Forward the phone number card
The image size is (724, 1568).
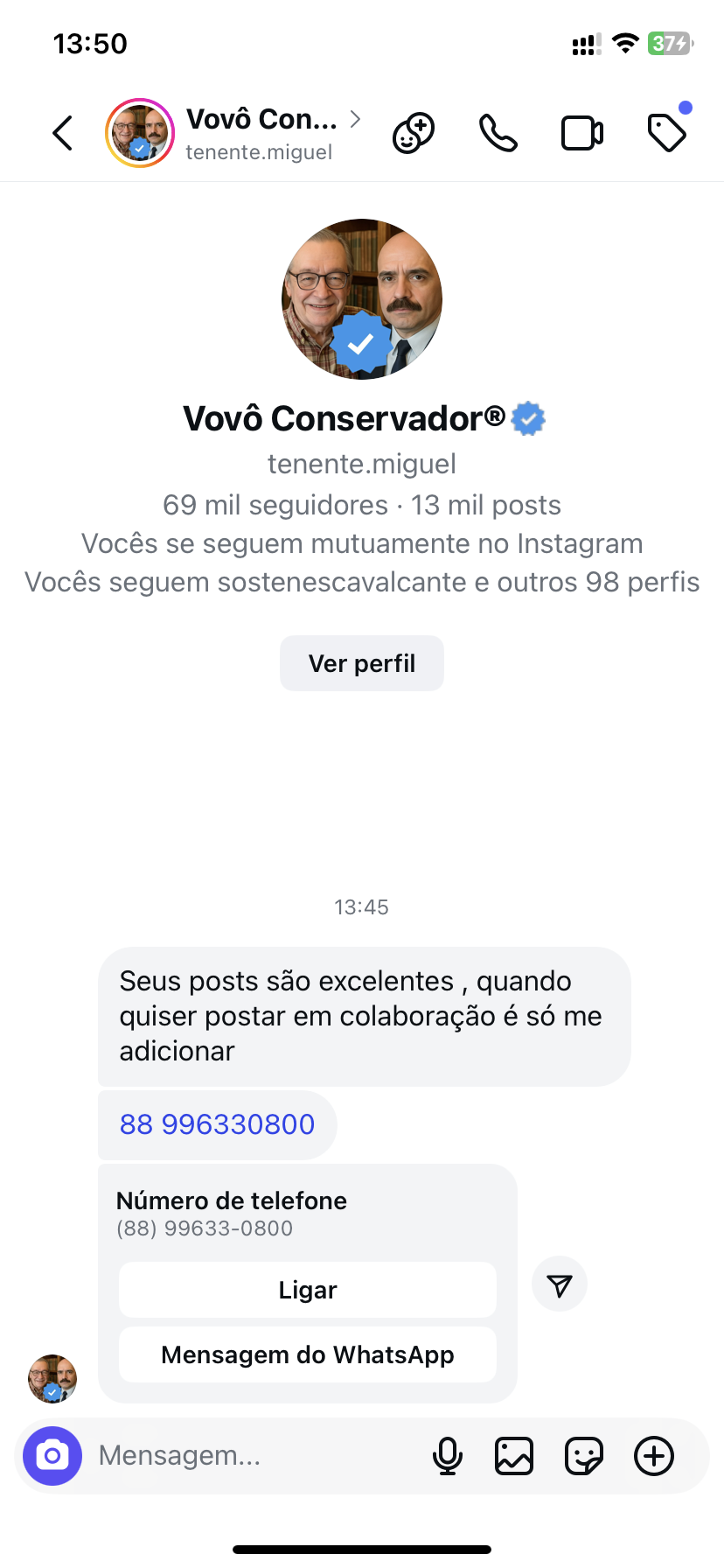[560, 1284]
